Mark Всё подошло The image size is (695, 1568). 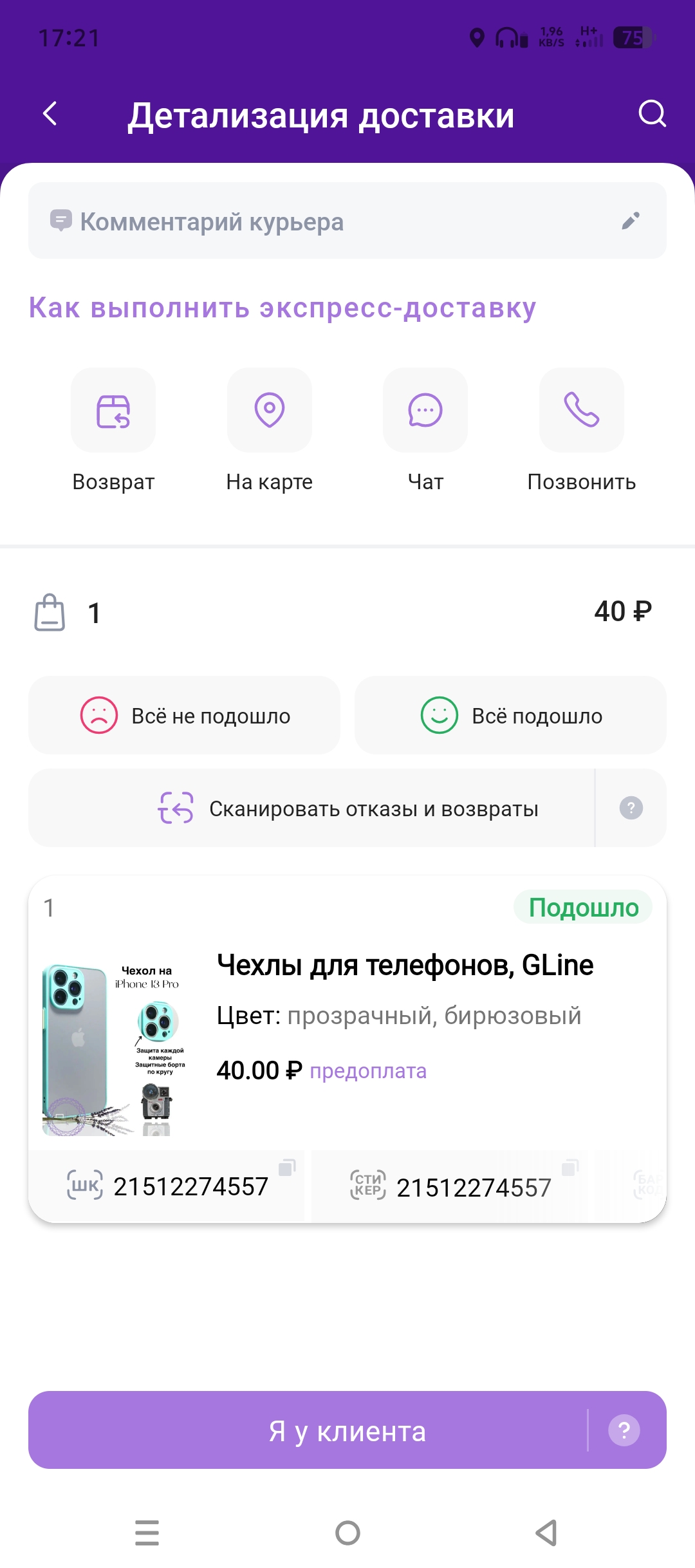pyautogui.click(x=510, y=715)
